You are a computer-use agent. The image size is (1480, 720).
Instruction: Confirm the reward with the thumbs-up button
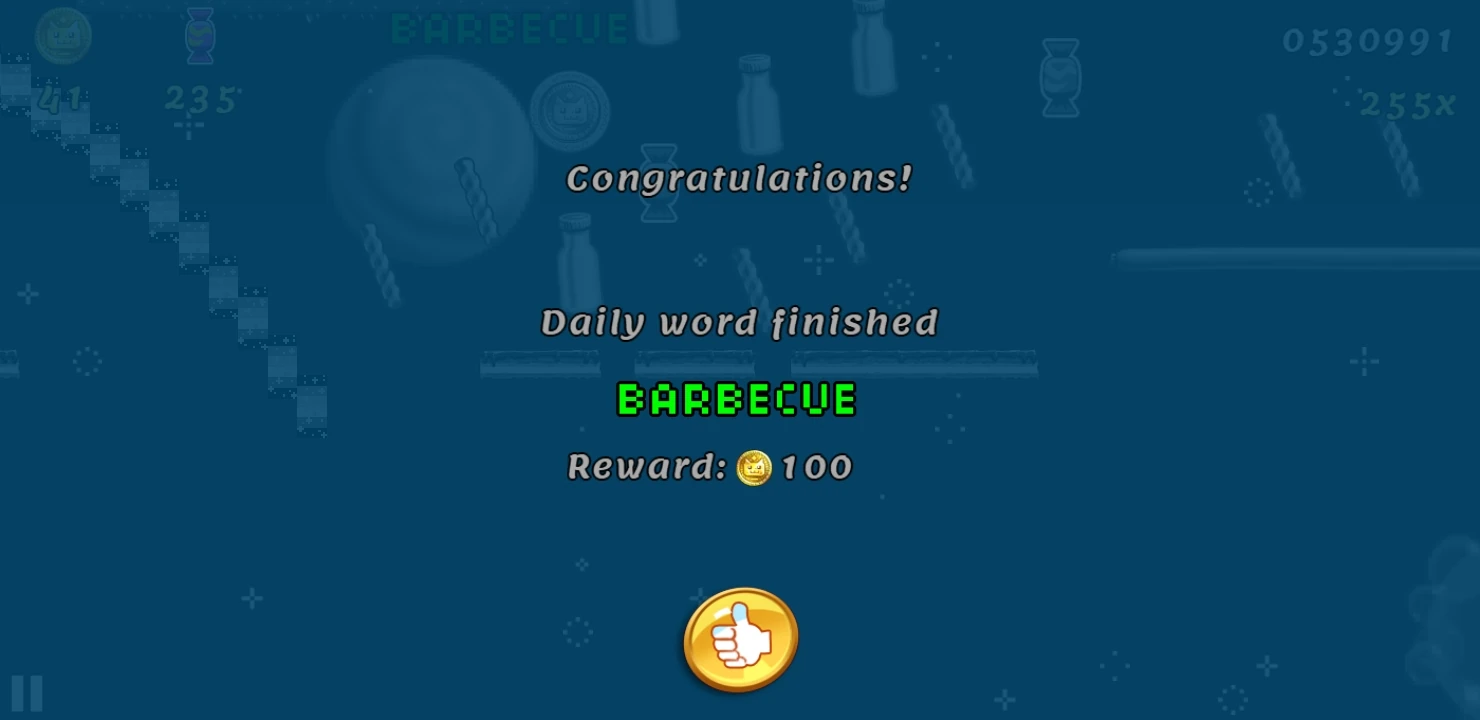click(740, 639)
